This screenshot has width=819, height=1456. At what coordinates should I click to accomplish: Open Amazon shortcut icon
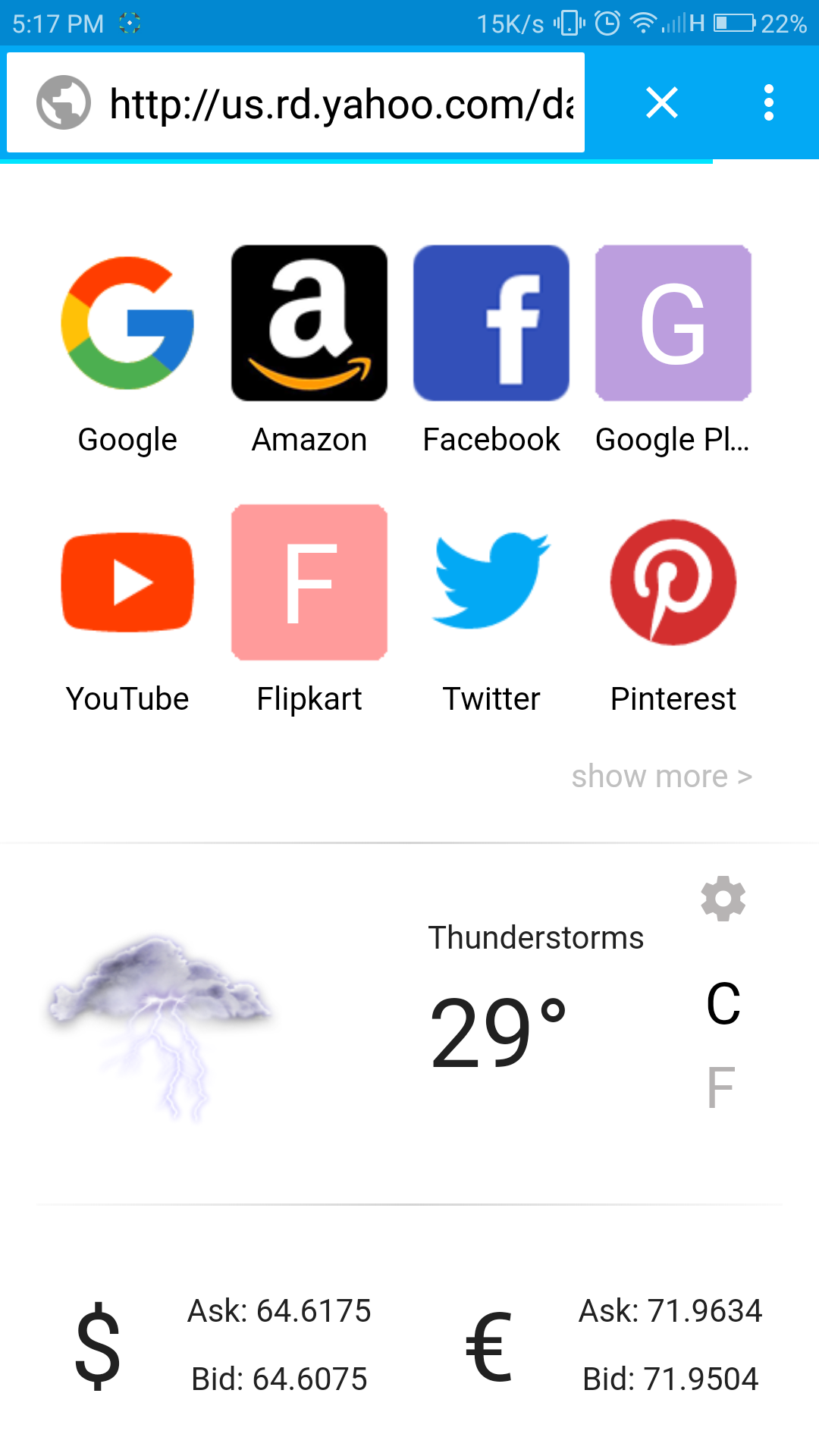pyautogui.click(x=308, y=322)
